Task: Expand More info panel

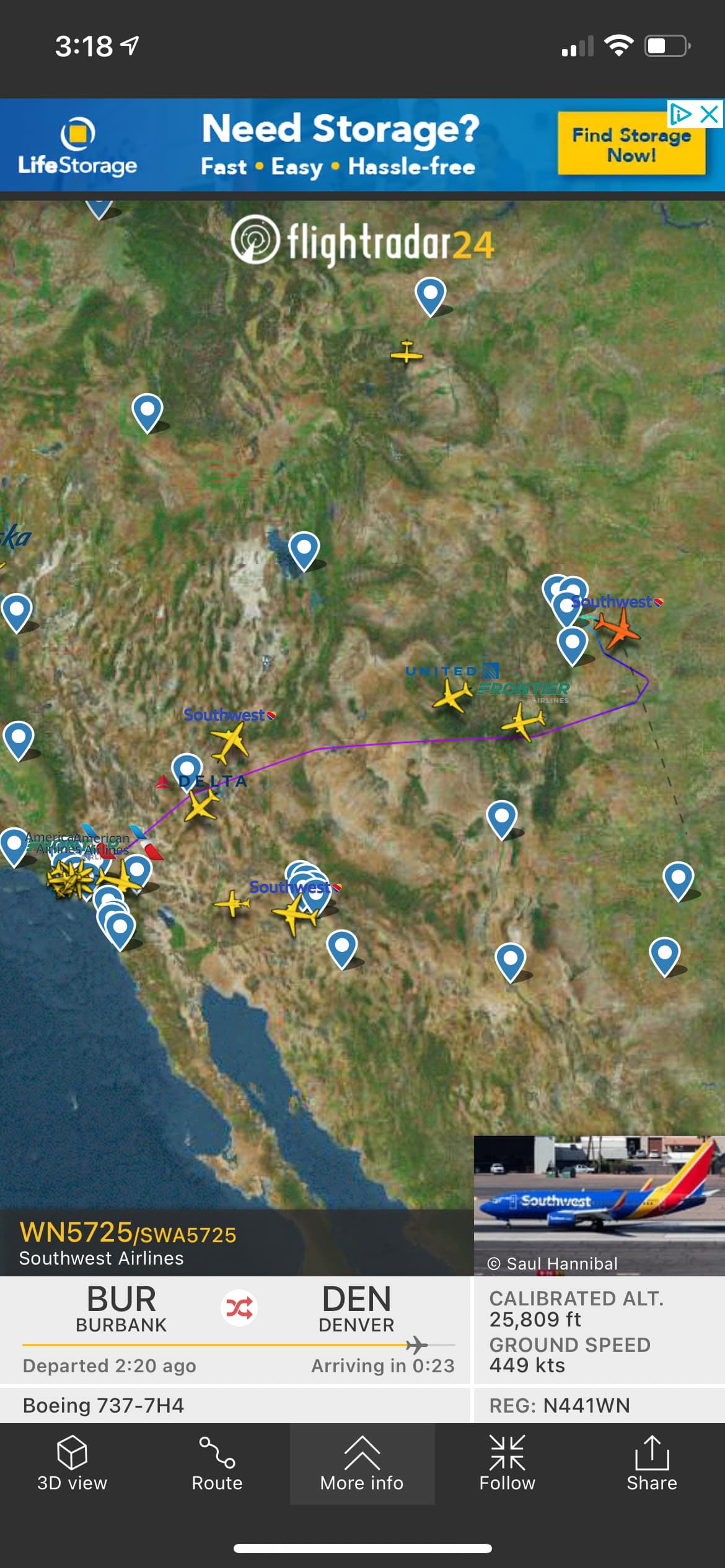Action: point(362,1464)
